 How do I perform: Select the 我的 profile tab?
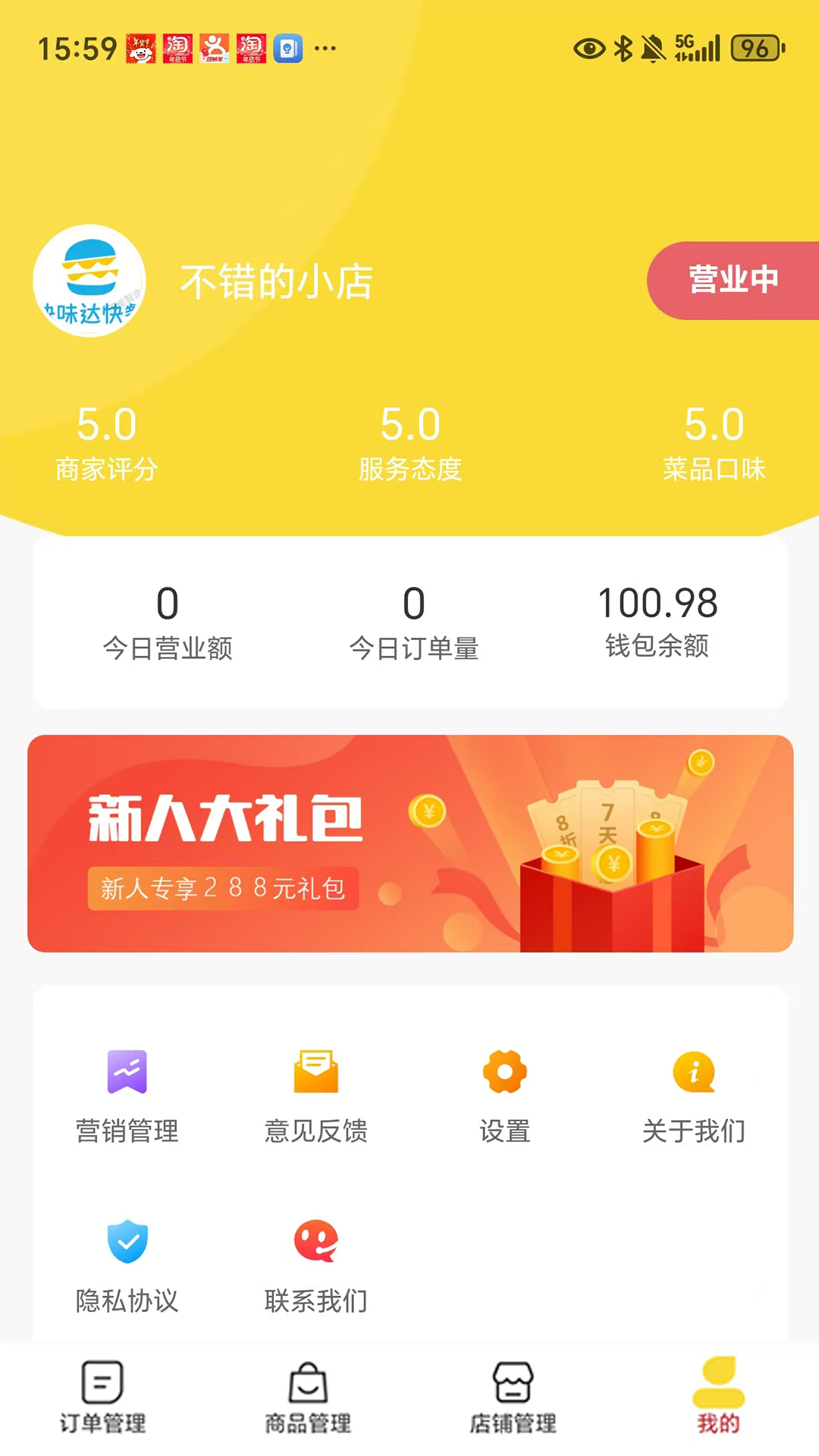[x=717, y=1399]
